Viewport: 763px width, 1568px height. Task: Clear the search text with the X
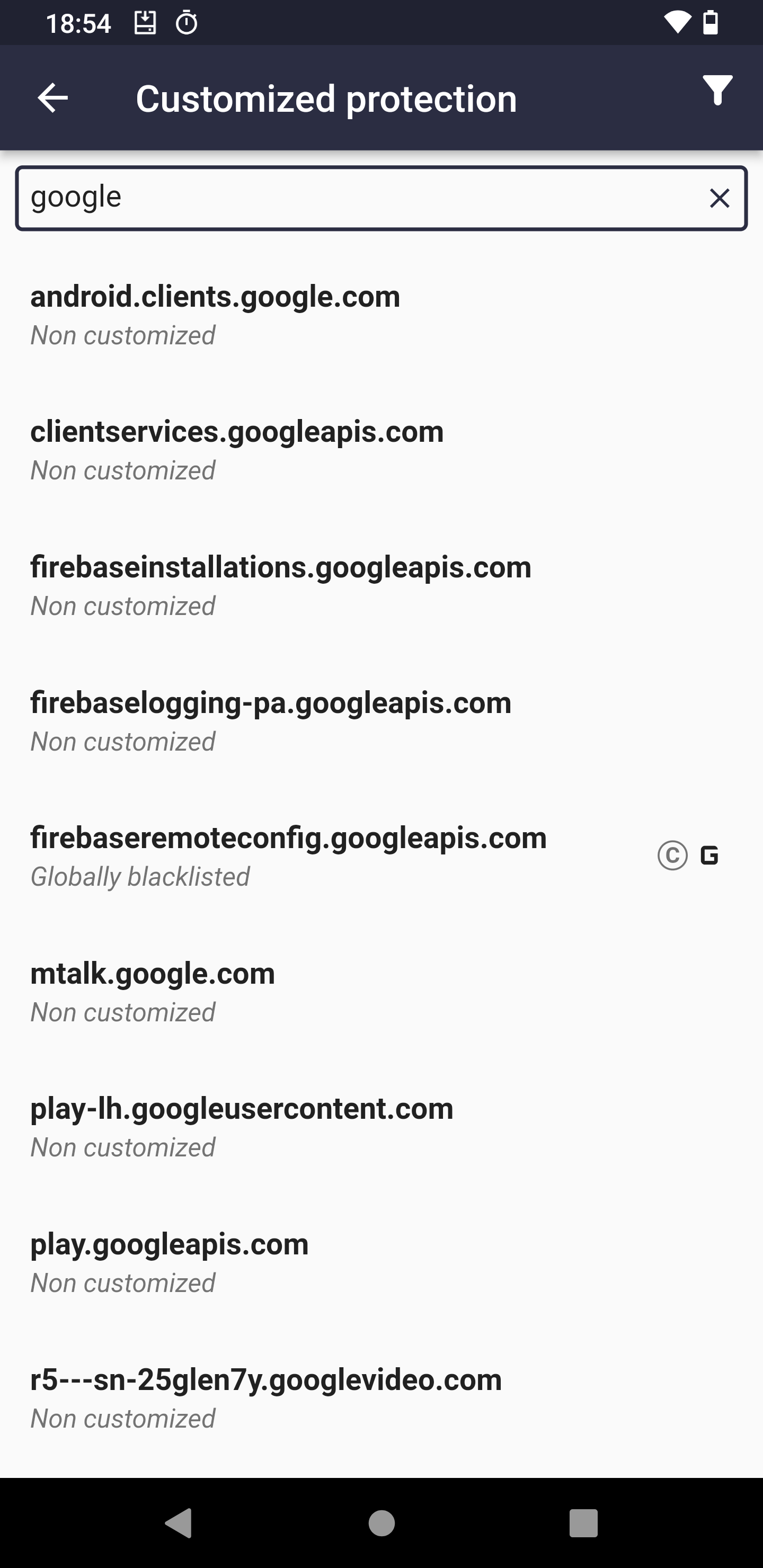click(x=719, y=199)
